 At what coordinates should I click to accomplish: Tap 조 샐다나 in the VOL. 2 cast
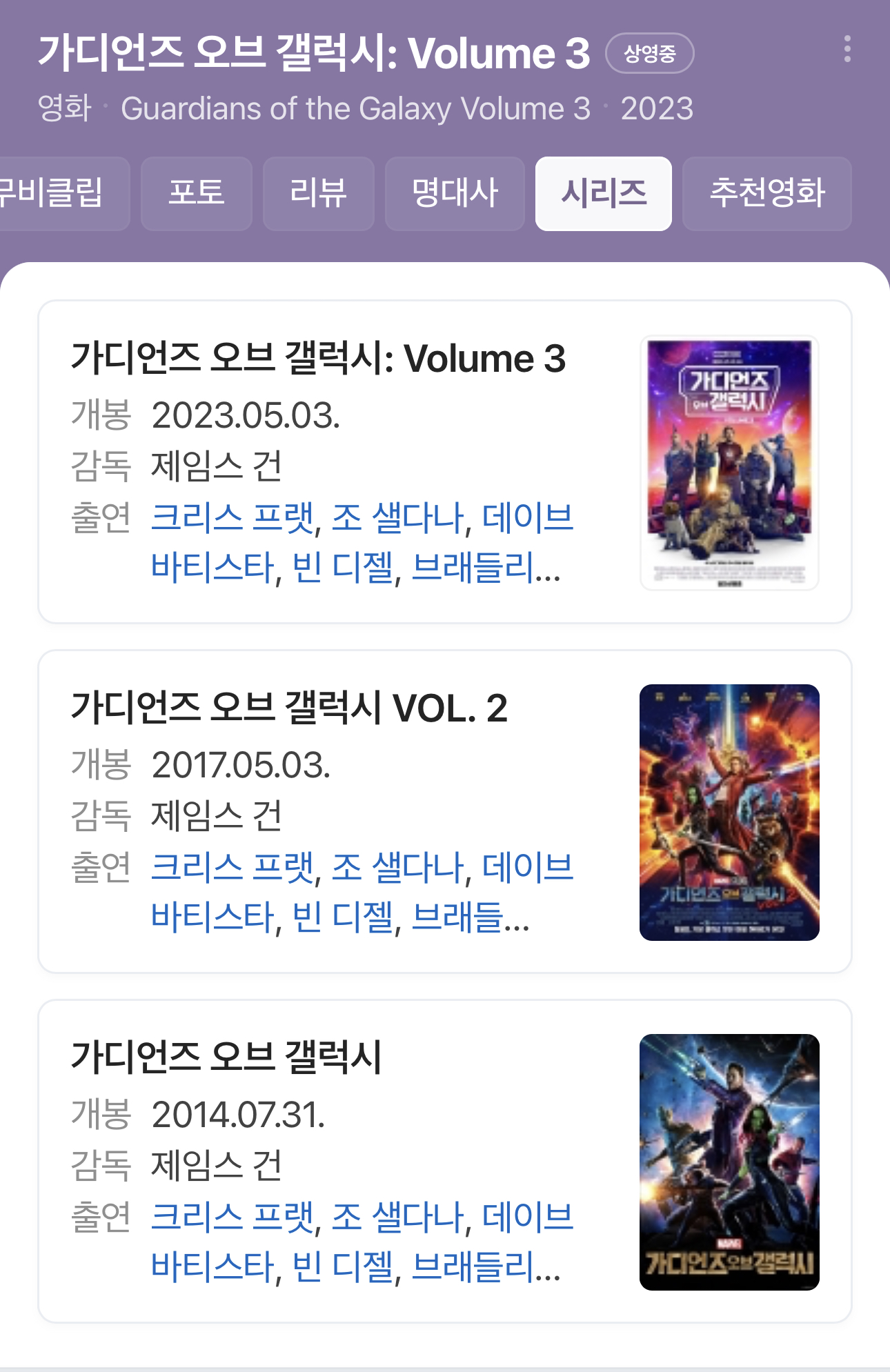(397, 867)
